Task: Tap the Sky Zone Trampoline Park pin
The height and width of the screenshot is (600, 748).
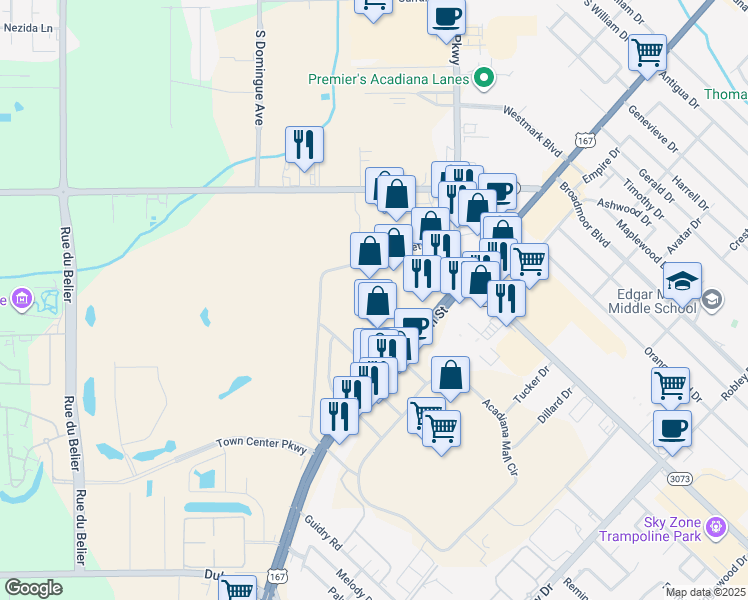Action: (x=715, y=526)
